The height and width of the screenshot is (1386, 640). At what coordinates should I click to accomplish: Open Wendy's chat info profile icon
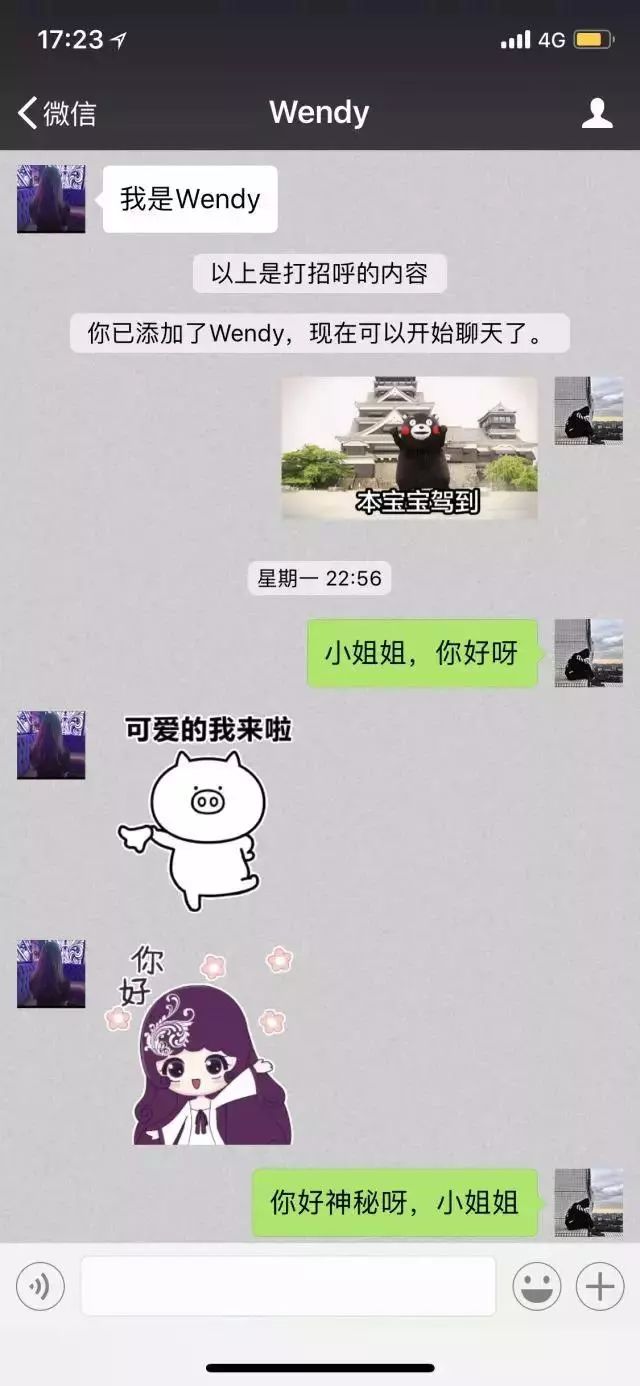click(x=597, y=113)
